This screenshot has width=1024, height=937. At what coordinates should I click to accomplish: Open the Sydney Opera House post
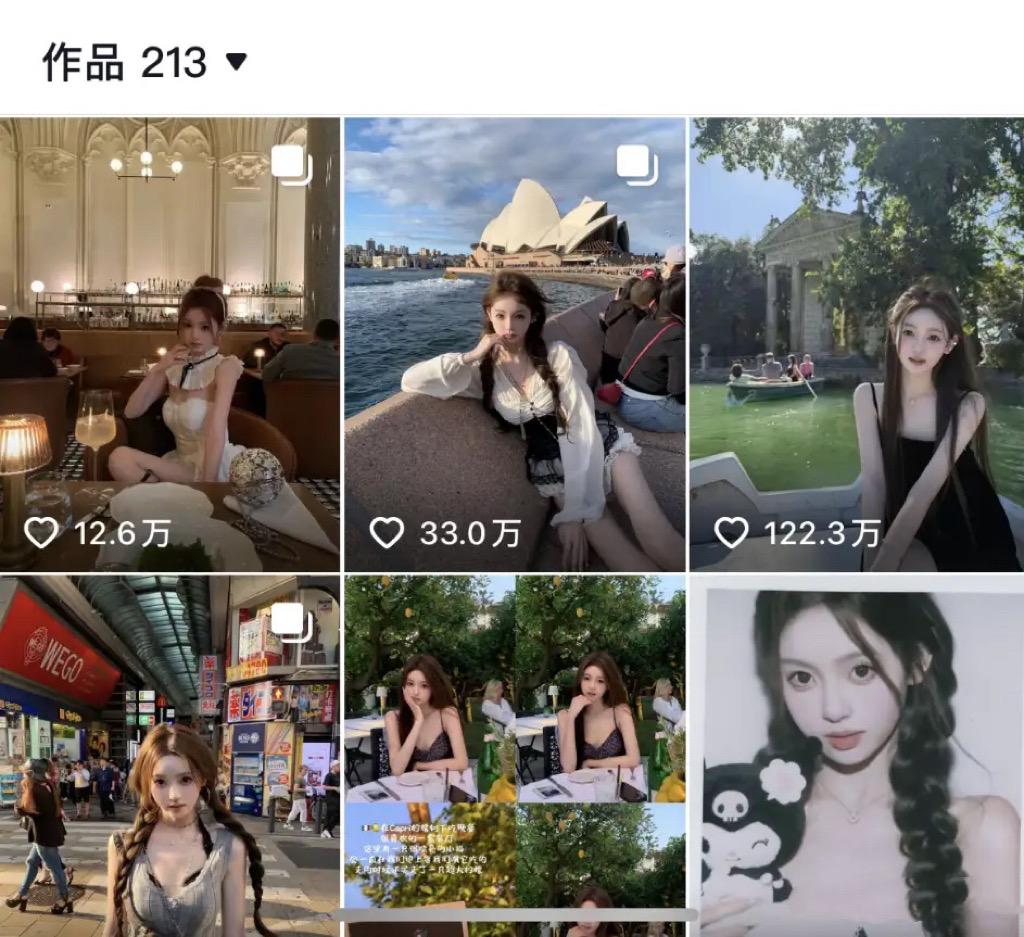pos(514,344)
